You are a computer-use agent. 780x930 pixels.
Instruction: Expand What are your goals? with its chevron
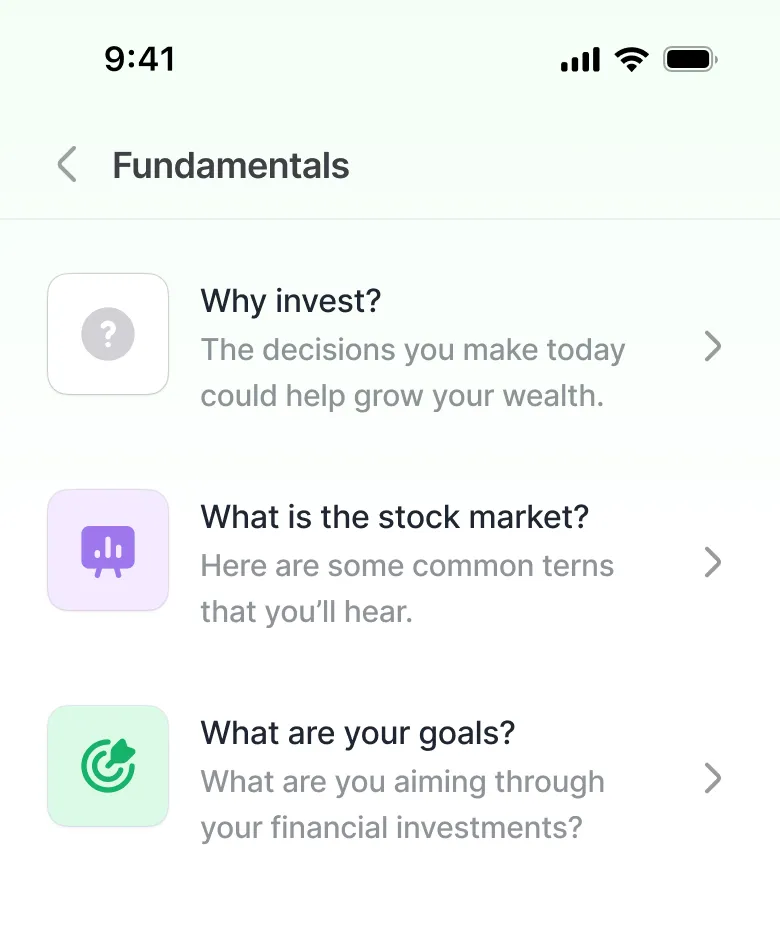[713, 779]
